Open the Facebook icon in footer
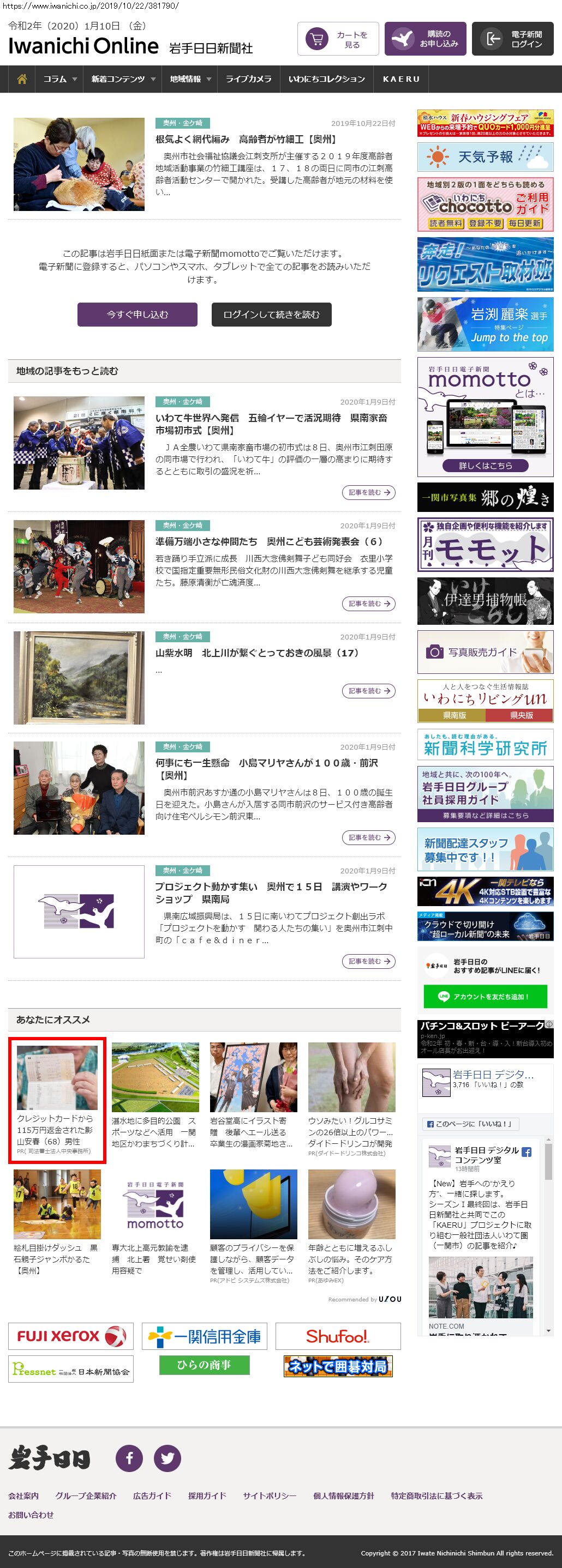This screenshot has width=562, height=1568. (129, 1458)
